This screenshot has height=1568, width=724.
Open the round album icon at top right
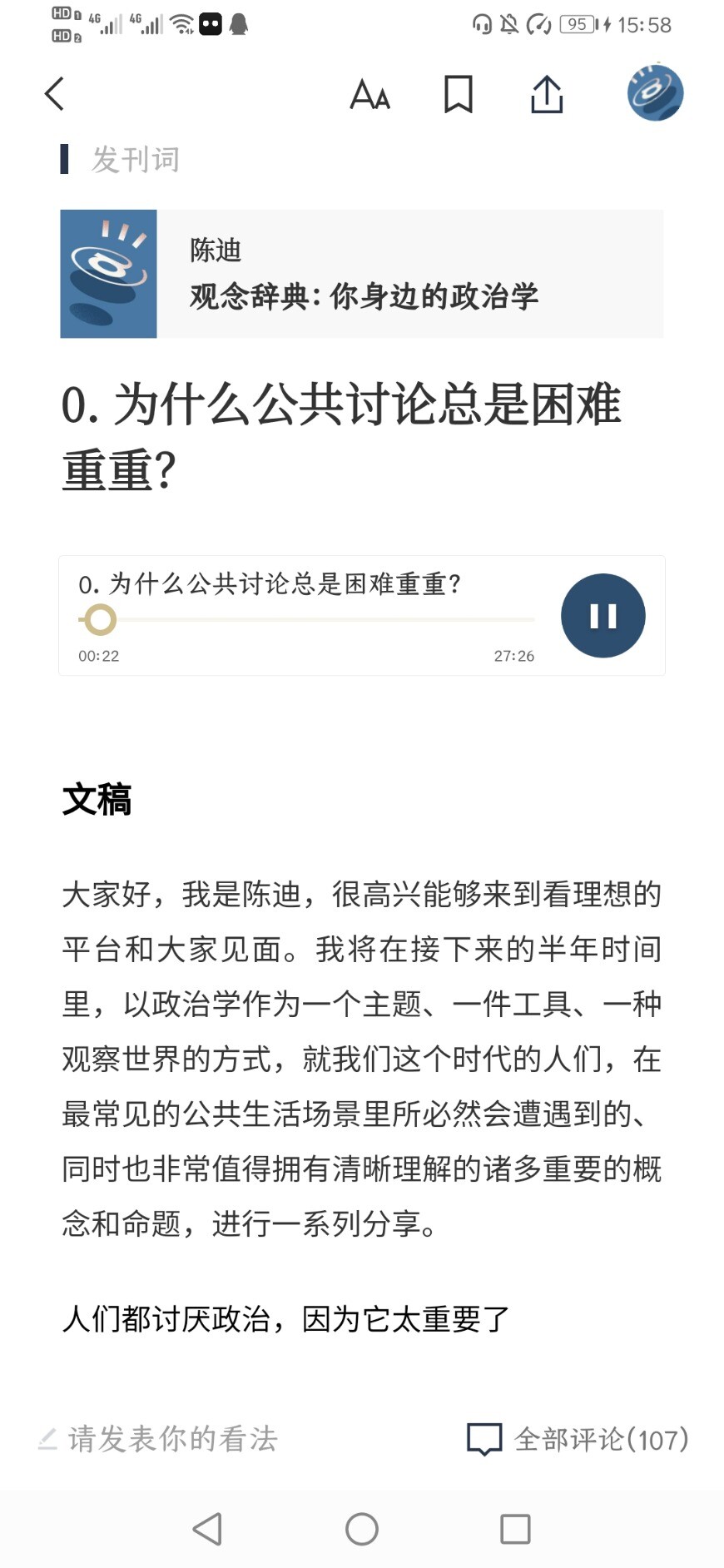(655, 92)
